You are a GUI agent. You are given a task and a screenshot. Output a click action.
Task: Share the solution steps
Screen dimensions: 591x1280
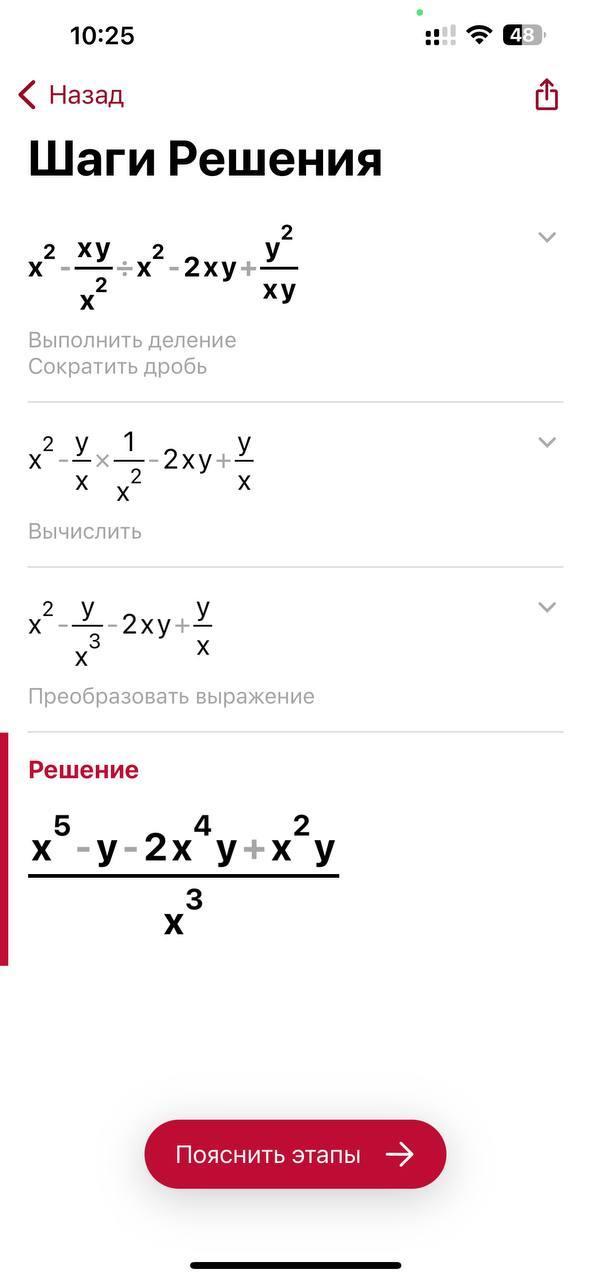click(546, 95)
